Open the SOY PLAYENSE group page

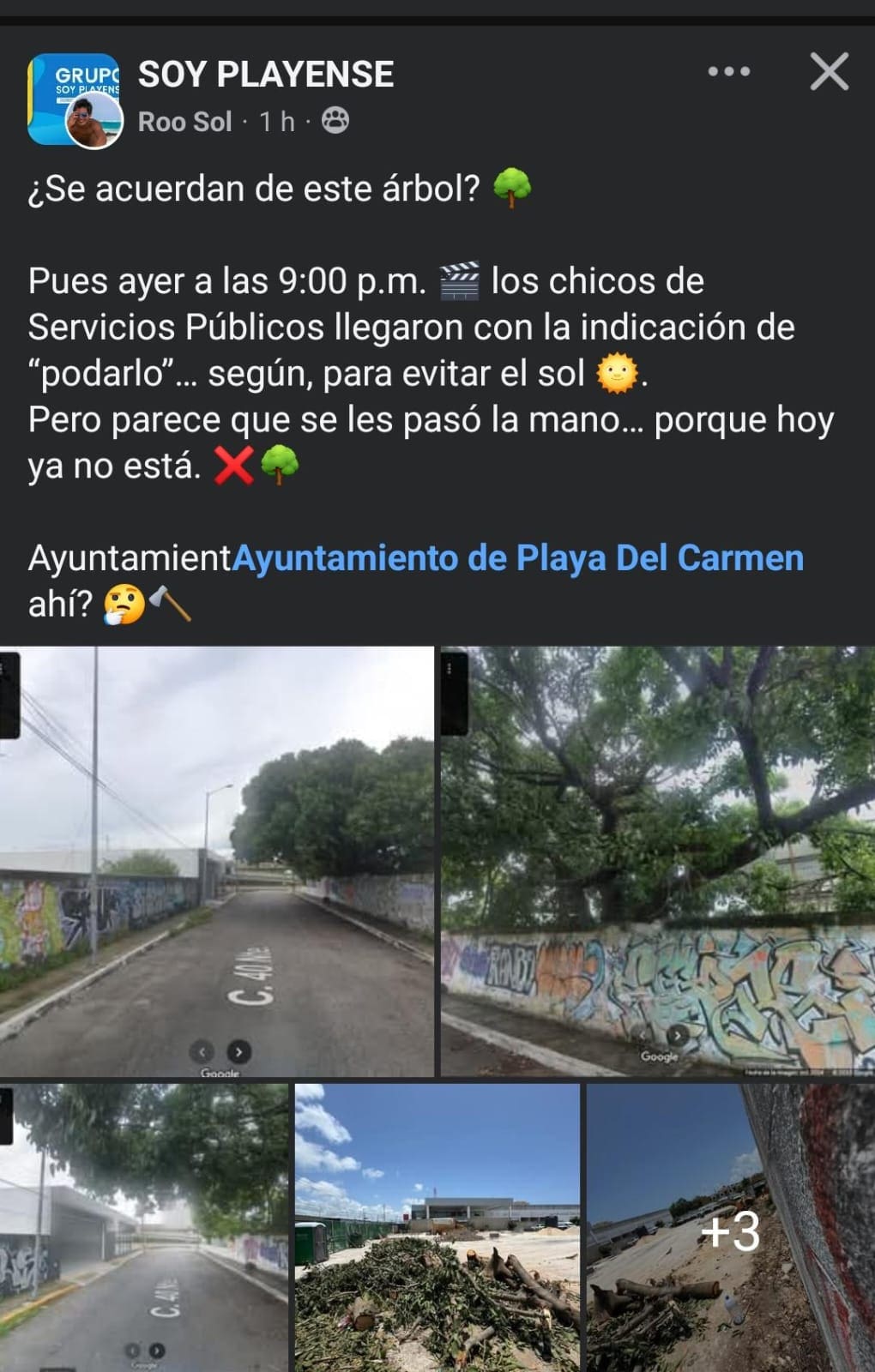[266, 75]
